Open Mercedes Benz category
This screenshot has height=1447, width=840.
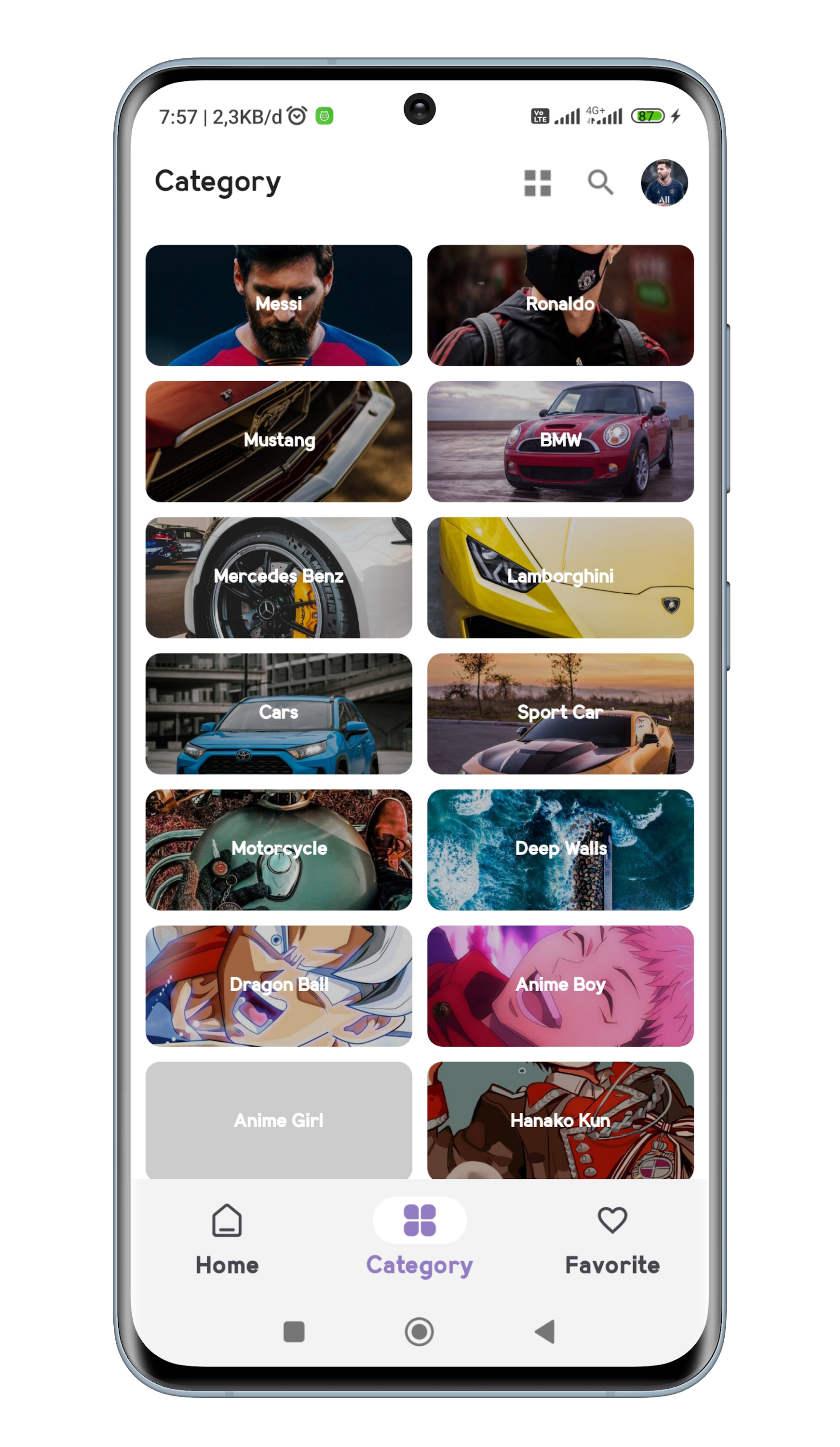(278, 578)
